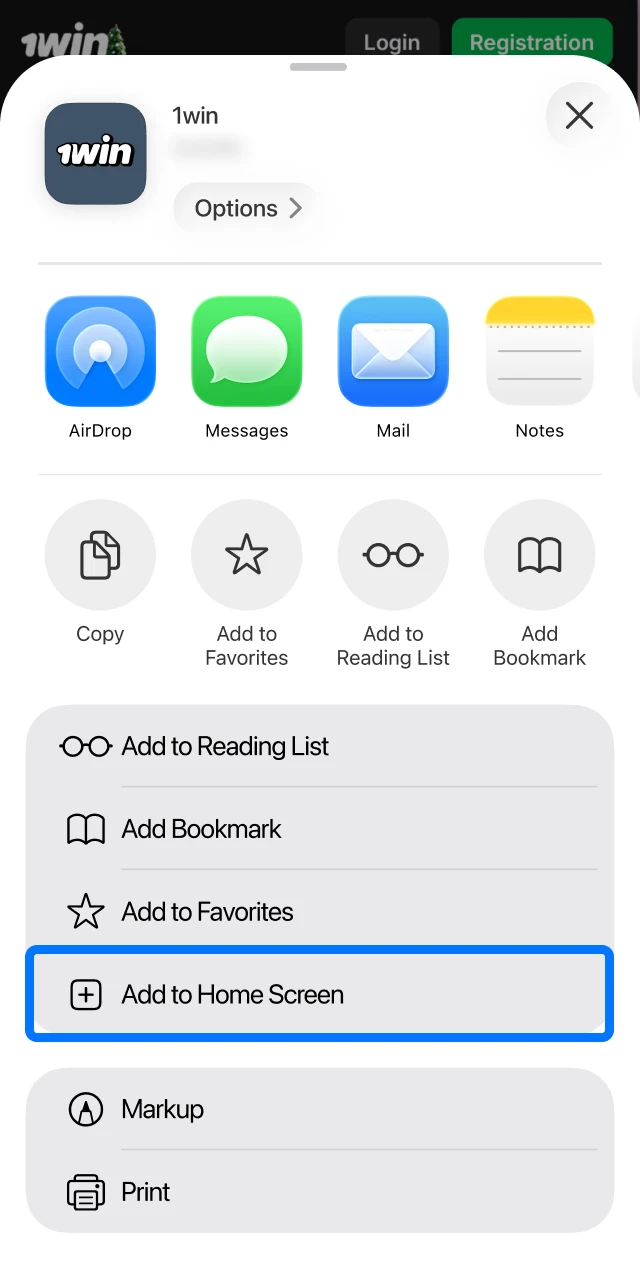Tap the round book Add Bookmark shortcut
The height and width of the screenshot is (1280, 640).
539,555
